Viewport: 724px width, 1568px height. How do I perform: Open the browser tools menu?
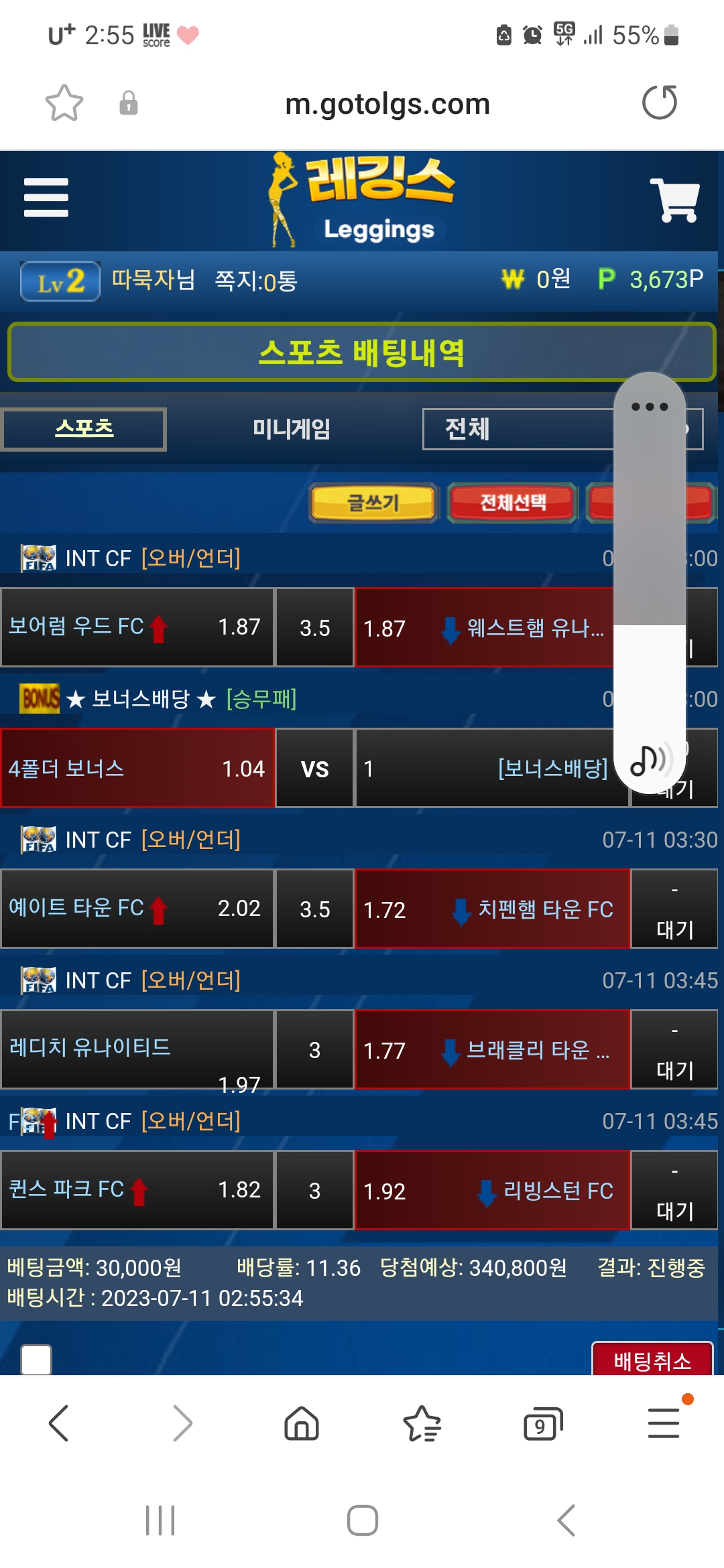pyautogui.click(x=664, y=1423)
